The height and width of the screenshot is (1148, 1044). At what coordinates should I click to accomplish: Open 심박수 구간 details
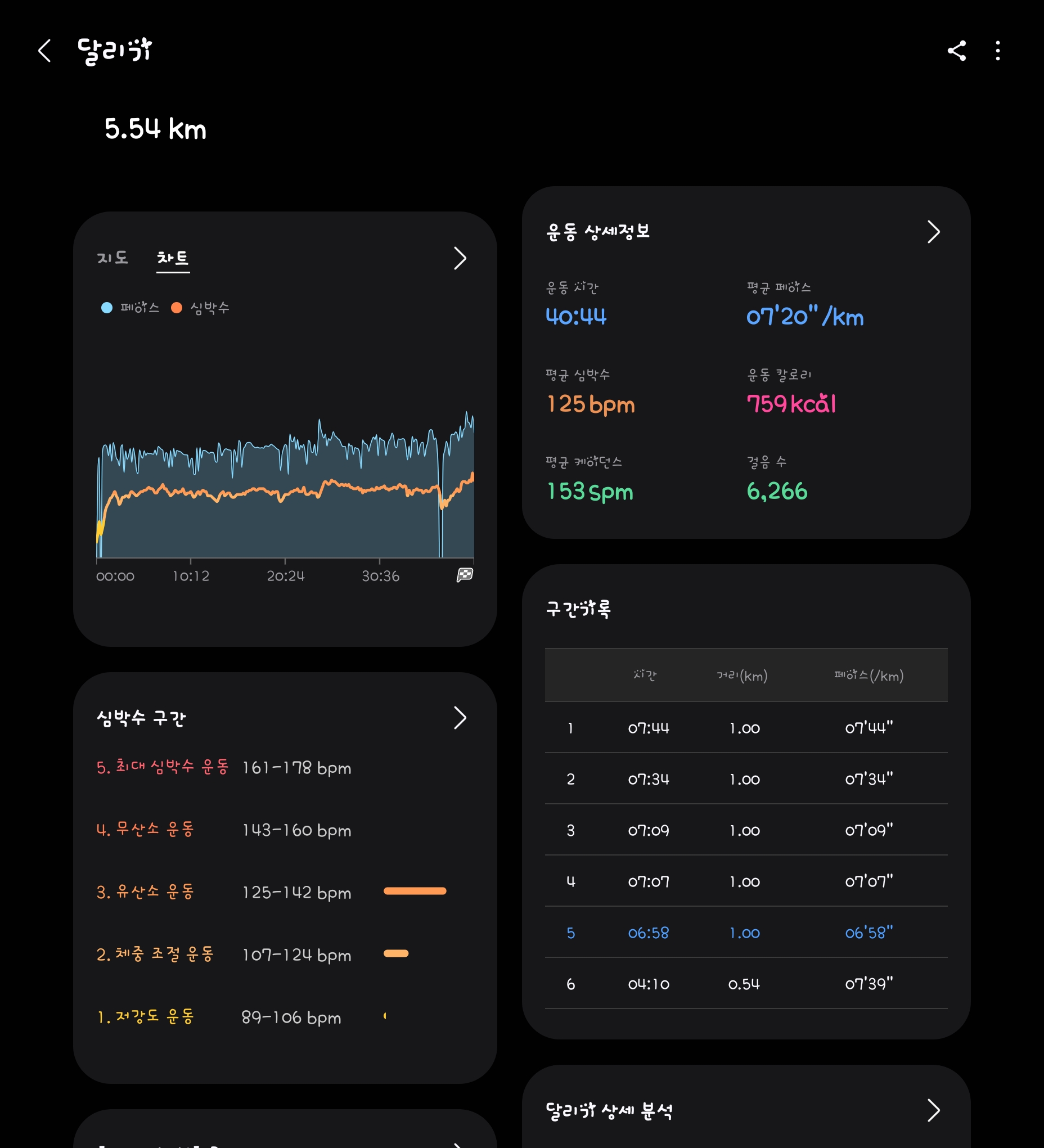pos(460,718)
